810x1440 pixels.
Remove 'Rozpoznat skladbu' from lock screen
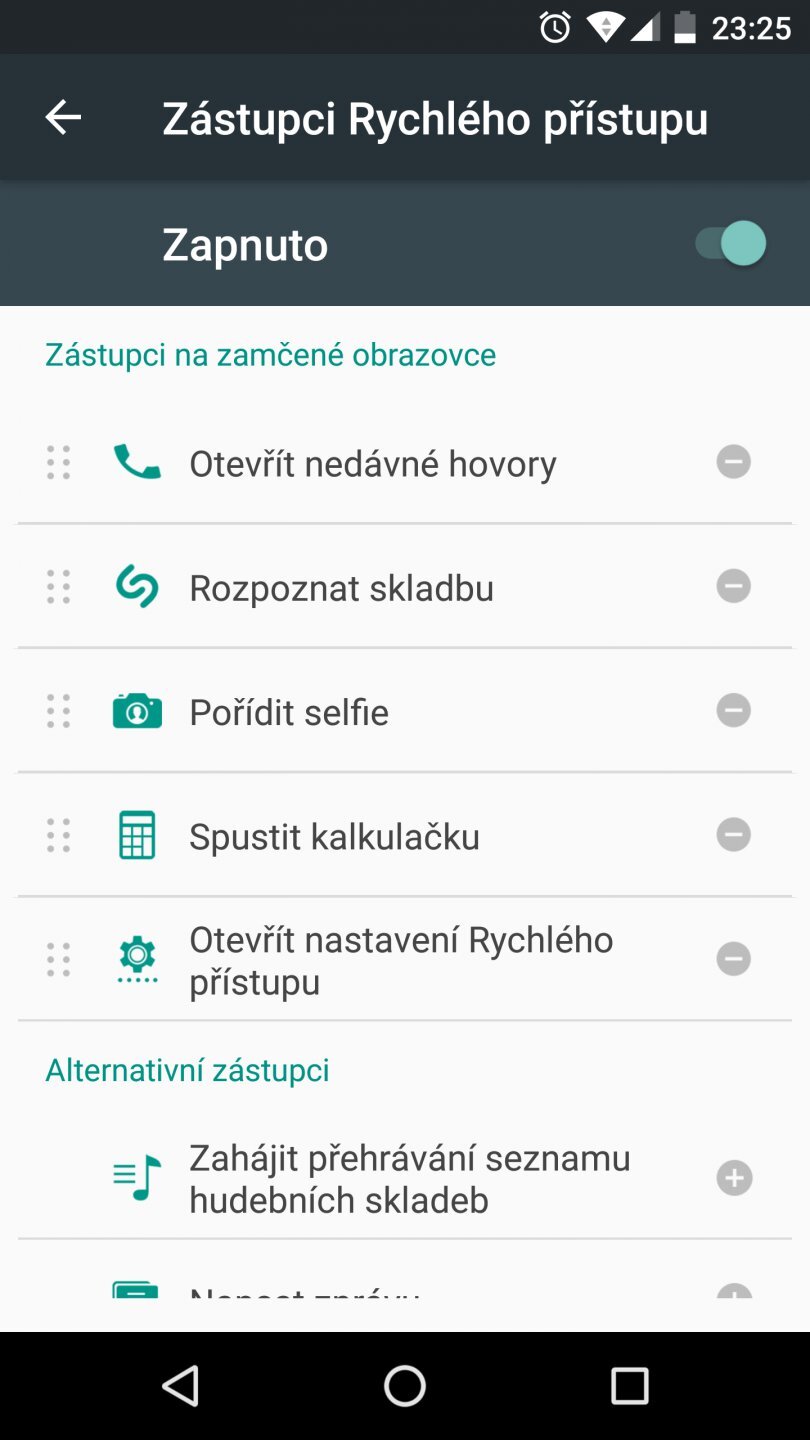point(733,586)
